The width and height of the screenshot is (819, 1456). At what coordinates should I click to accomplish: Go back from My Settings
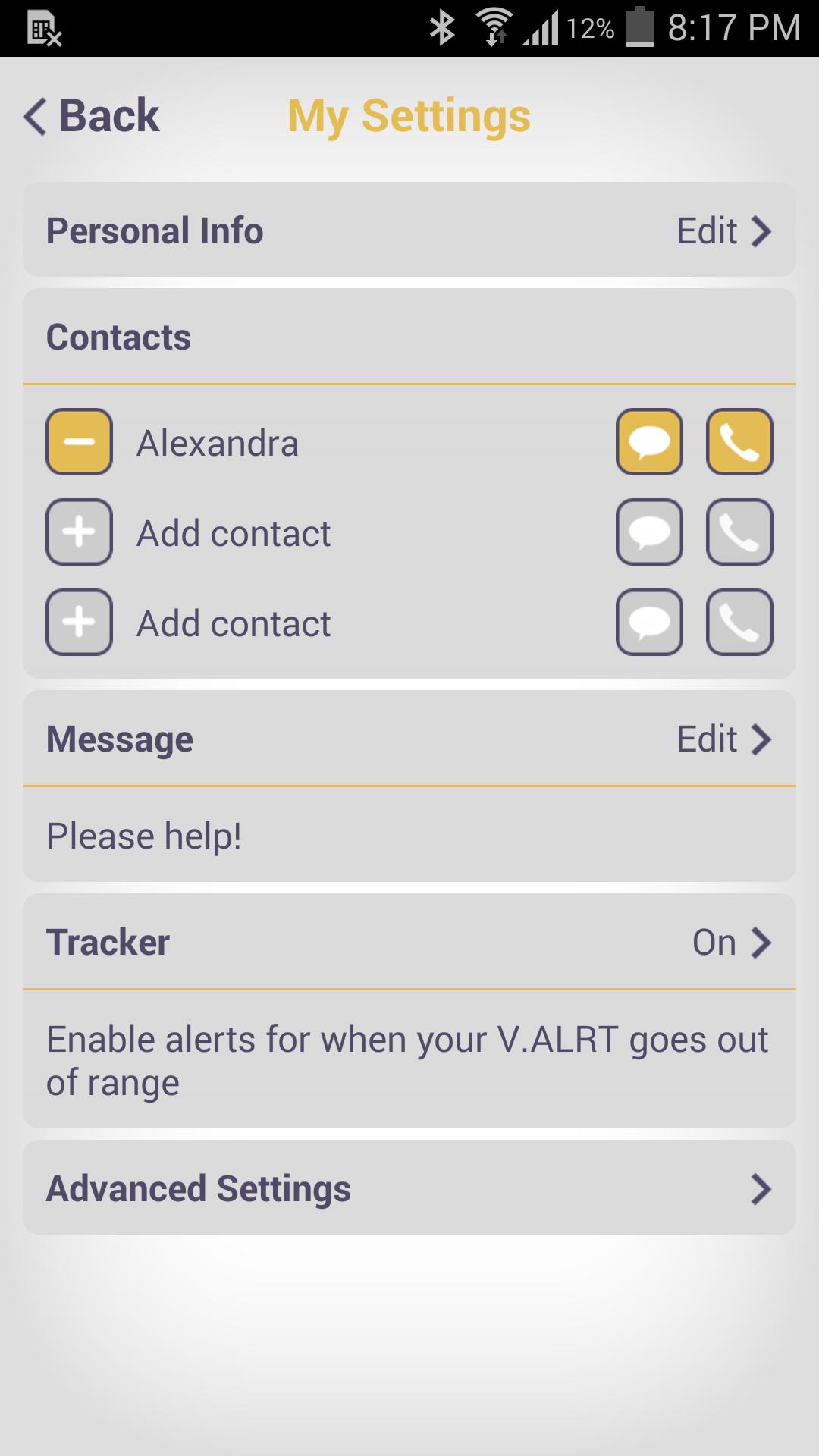pos(91,116)
